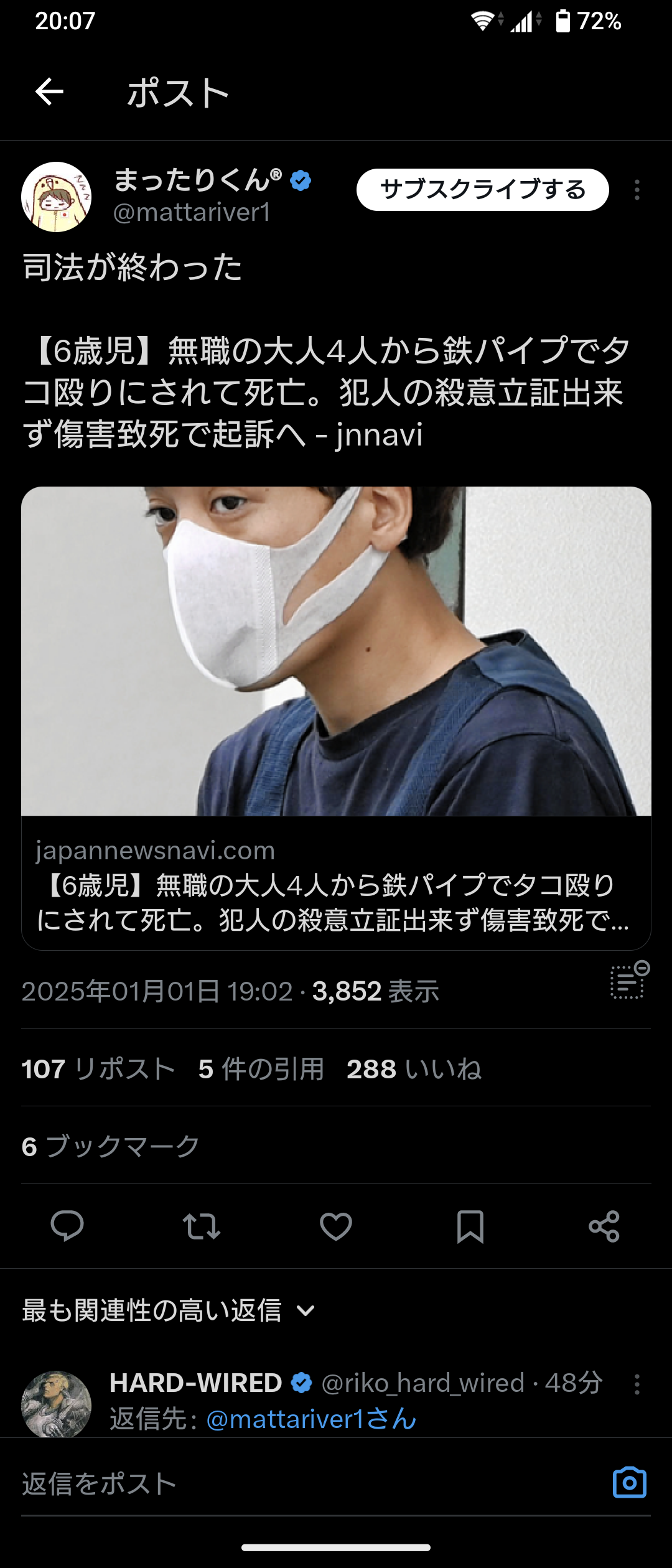Screen dimensions: 672x1568
Task: Focus the 返信をポスト reply field
Action: pyautogui.click(x=299, y=1484)
